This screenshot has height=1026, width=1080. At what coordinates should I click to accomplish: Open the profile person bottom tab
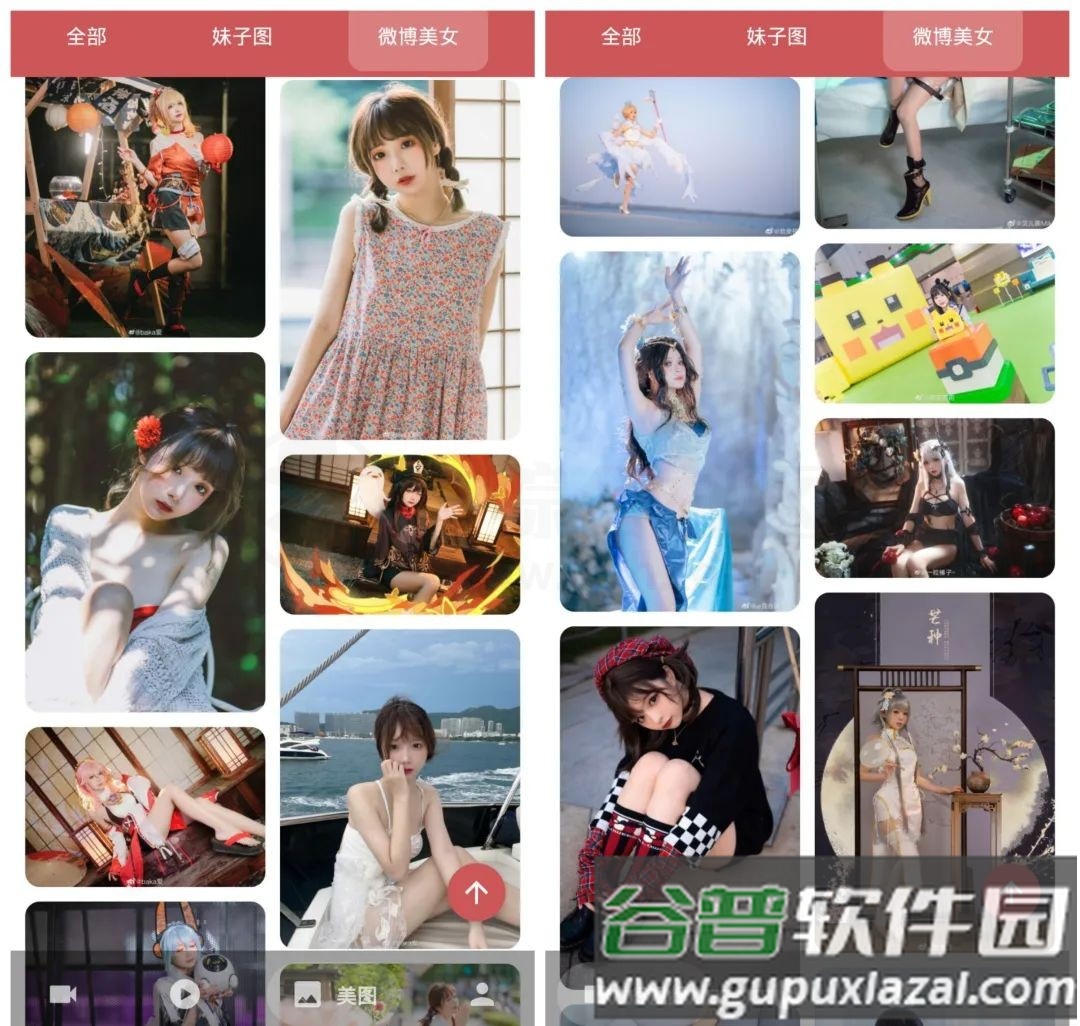(483, 993)
